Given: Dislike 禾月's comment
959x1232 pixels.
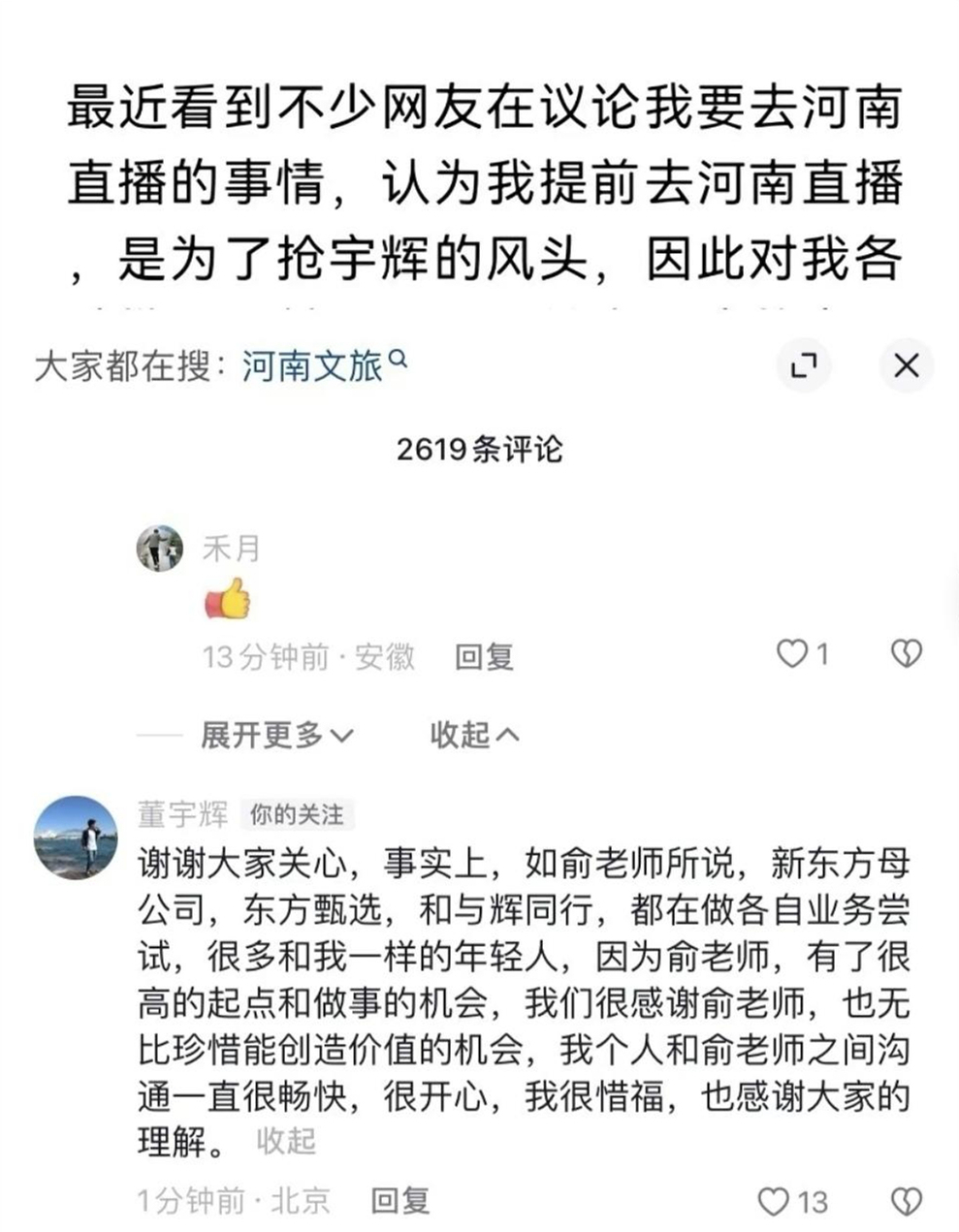Looking at the screenshot, I should coord(906,655).
